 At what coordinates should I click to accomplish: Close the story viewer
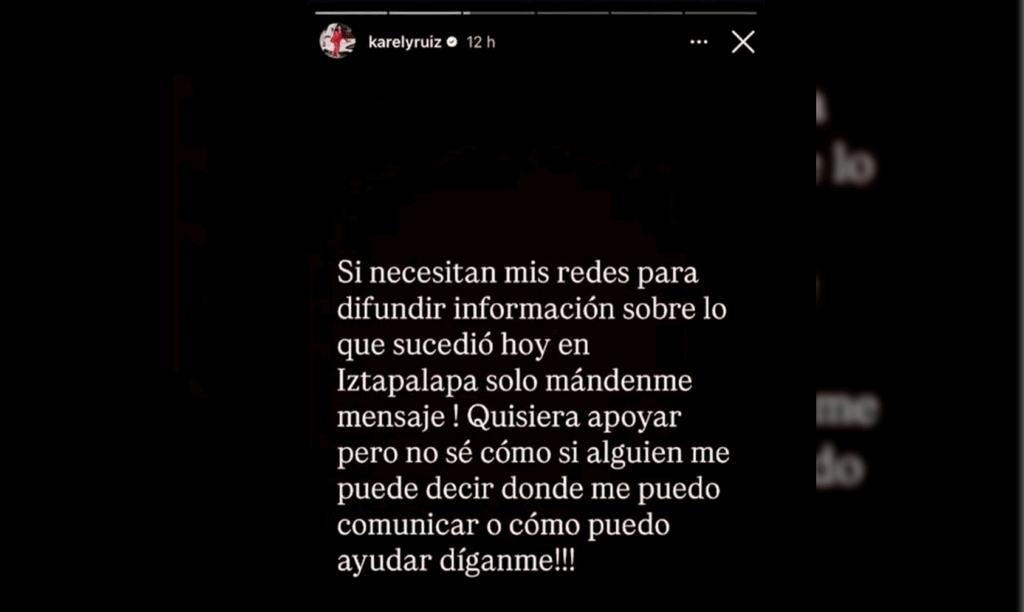click(742, 42)
